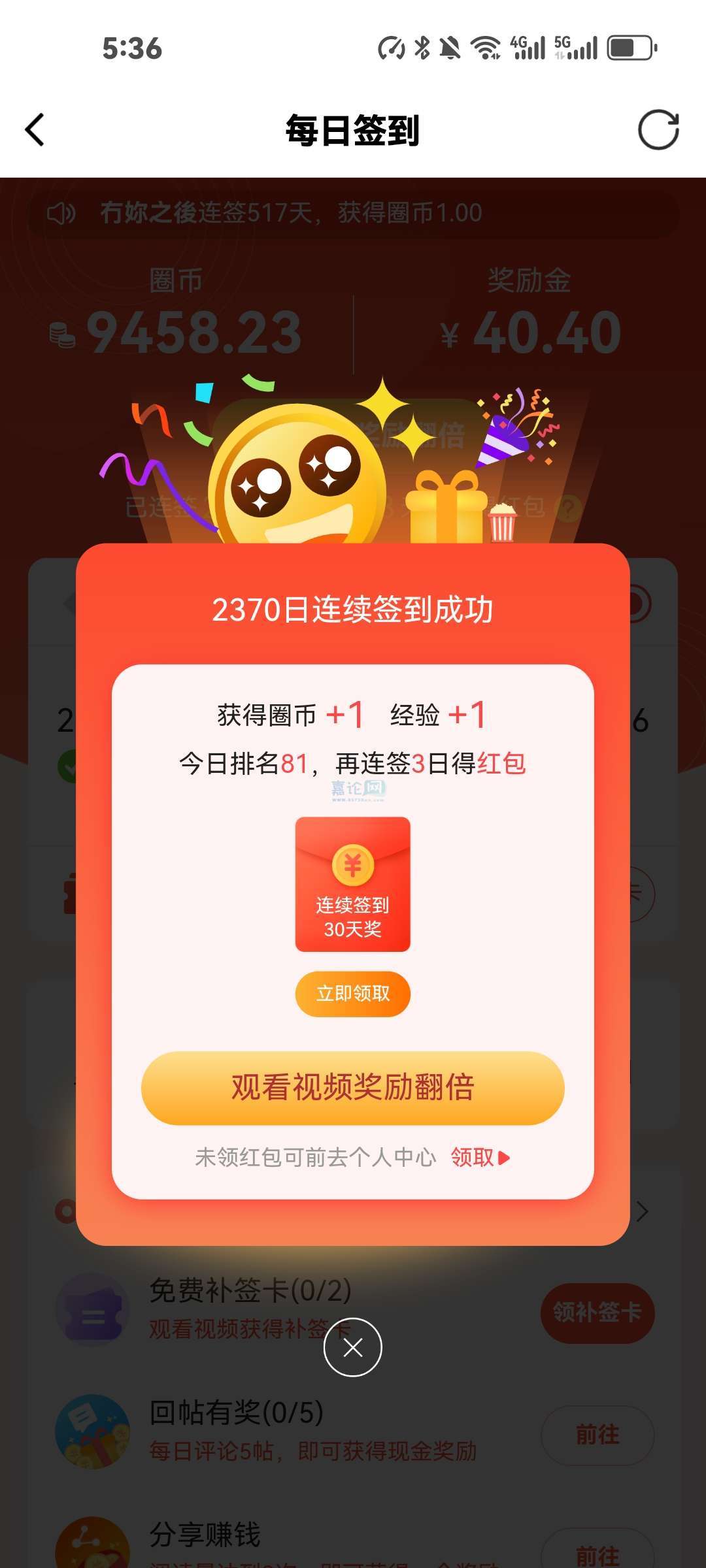Open the 连续签到30天奖 red packet
Screen dimensions: 706x1568
point(352,883)
